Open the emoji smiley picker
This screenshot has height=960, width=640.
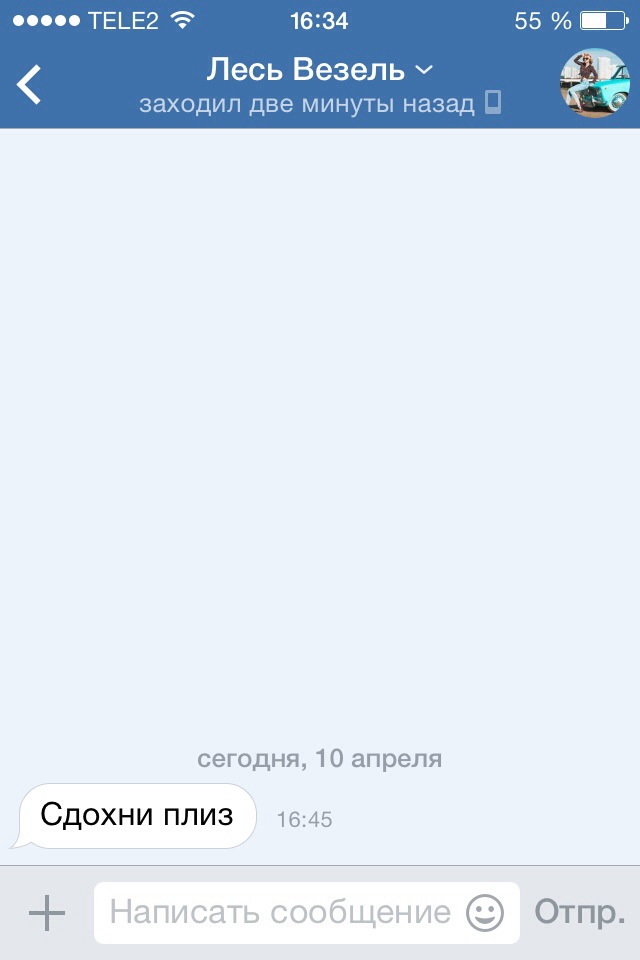pos(485,912)
